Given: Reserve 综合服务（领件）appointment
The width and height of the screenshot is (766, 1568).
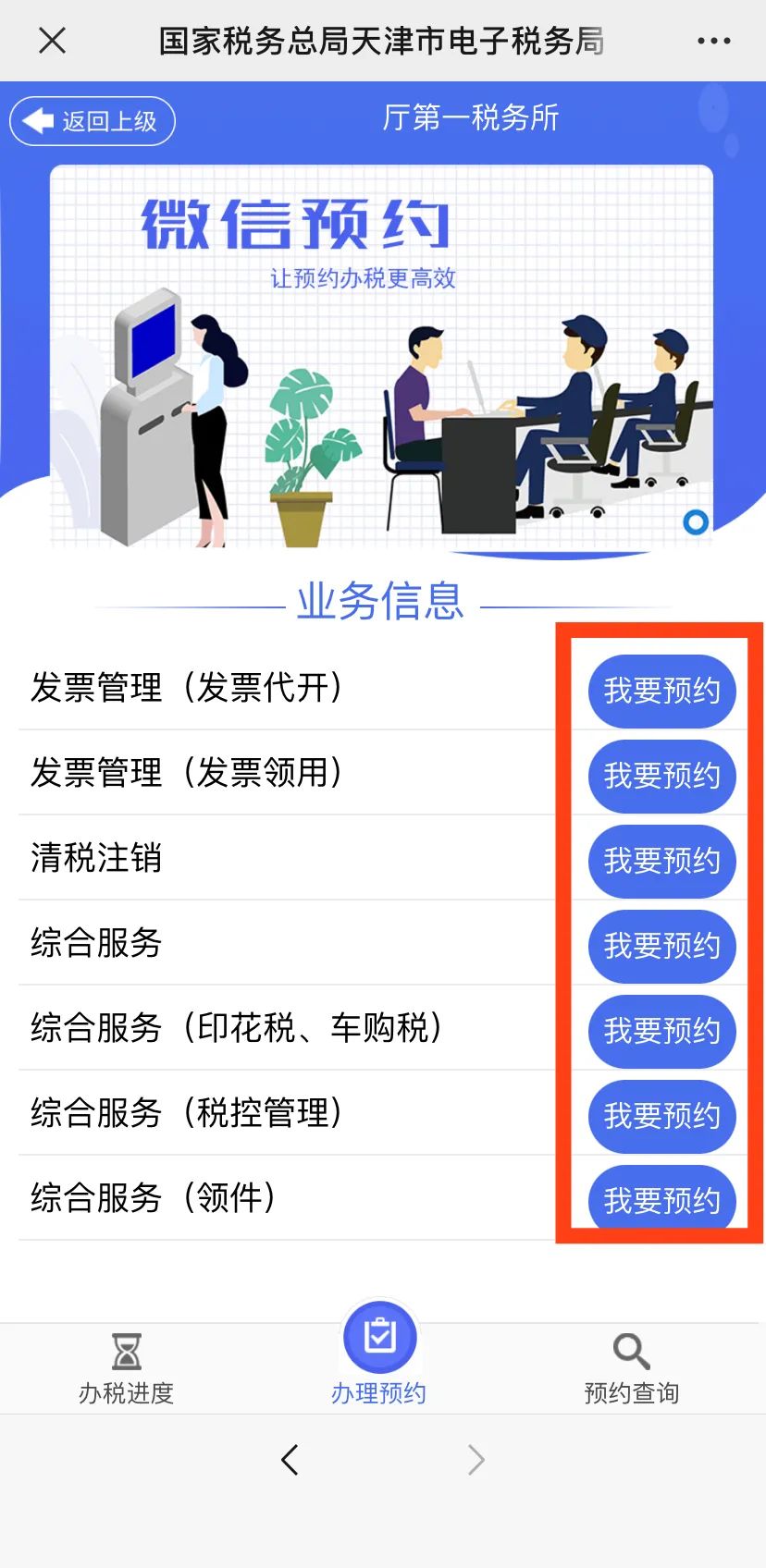Looking at the screenshot, I should 661,1198.
